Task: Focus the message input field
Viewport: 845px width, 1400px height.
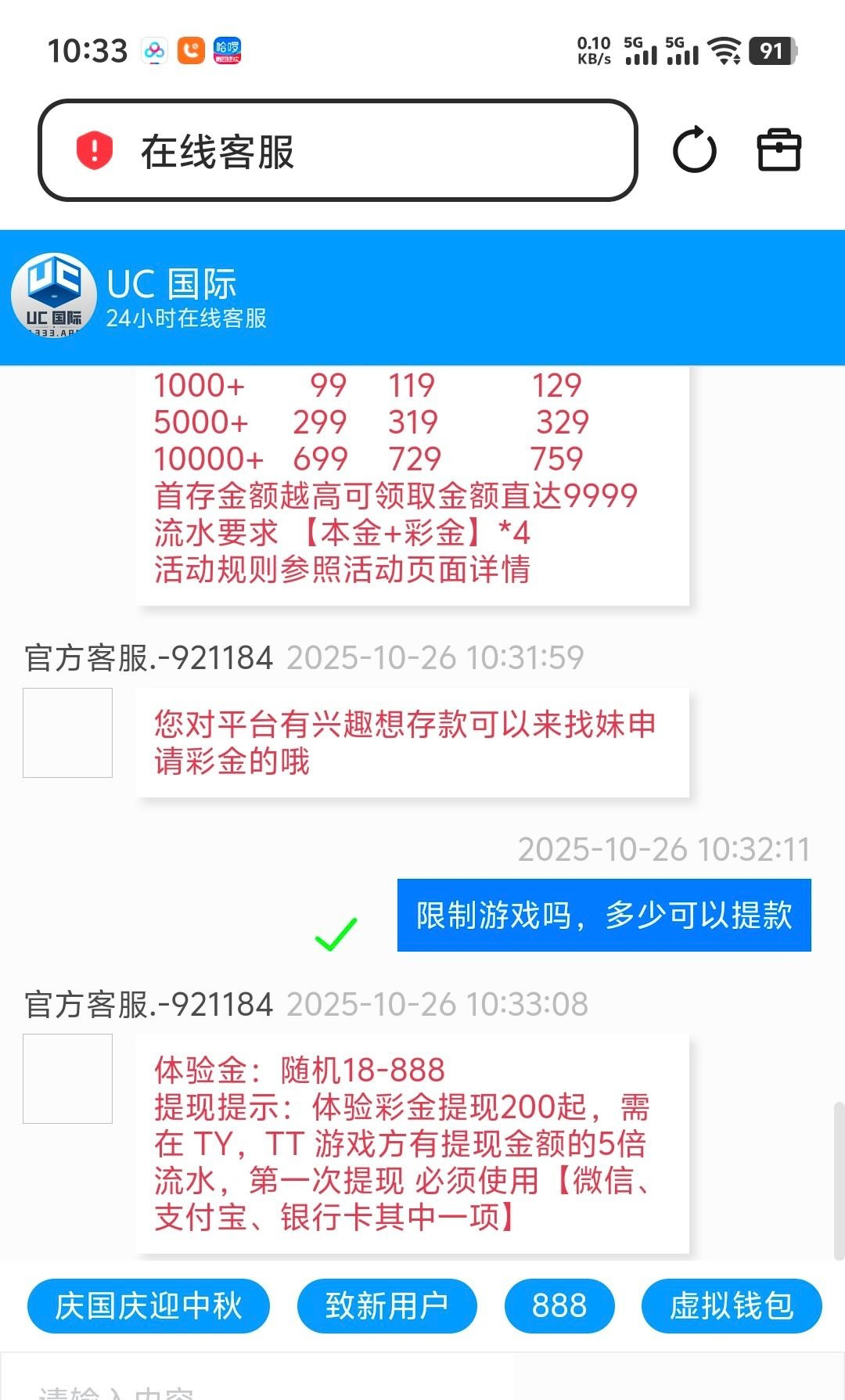Action: point(258,1385)
